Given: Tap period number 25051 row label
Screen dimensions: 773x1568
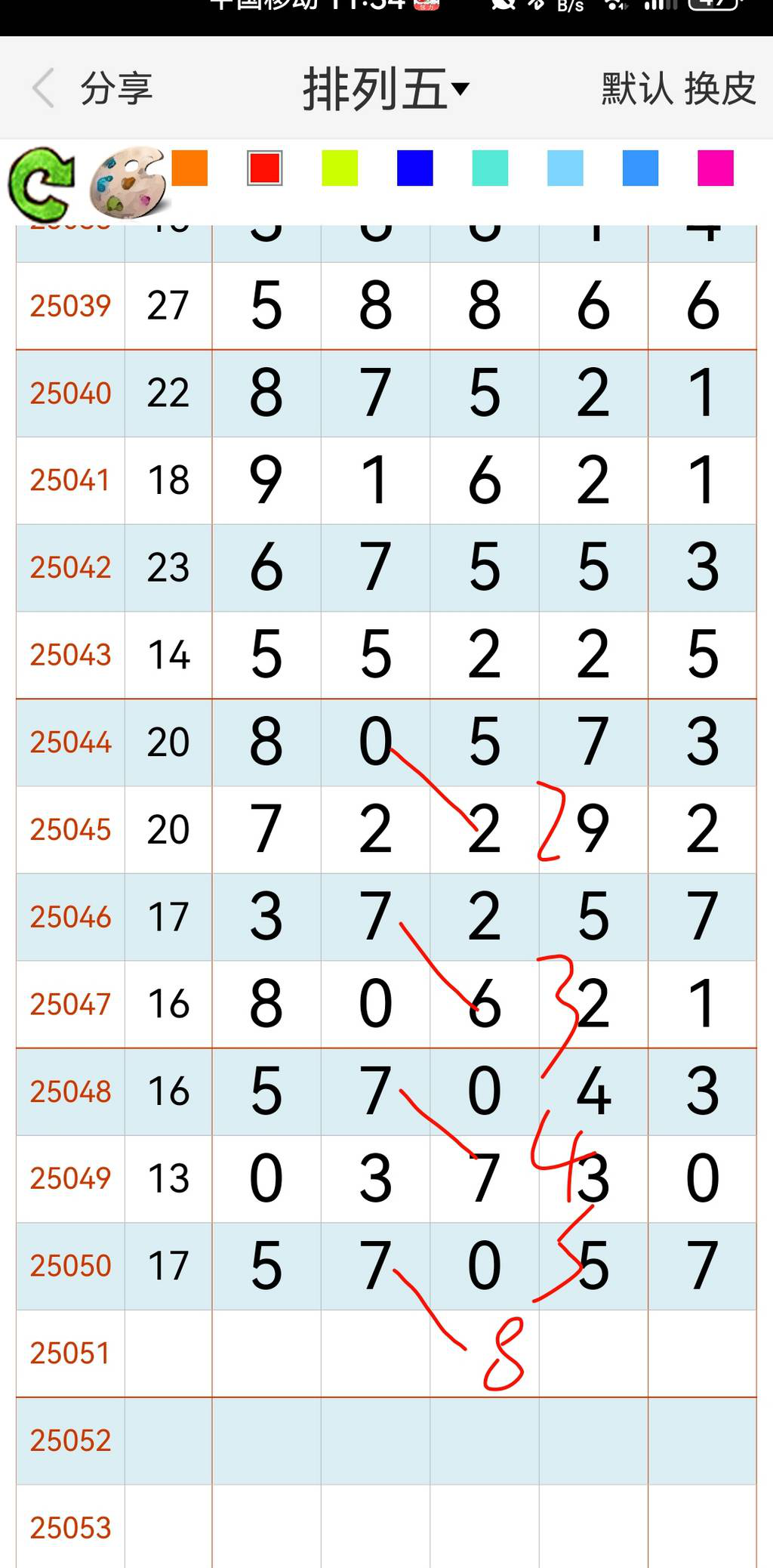Looking at the screenshot, I should [x=69, y=1352].
